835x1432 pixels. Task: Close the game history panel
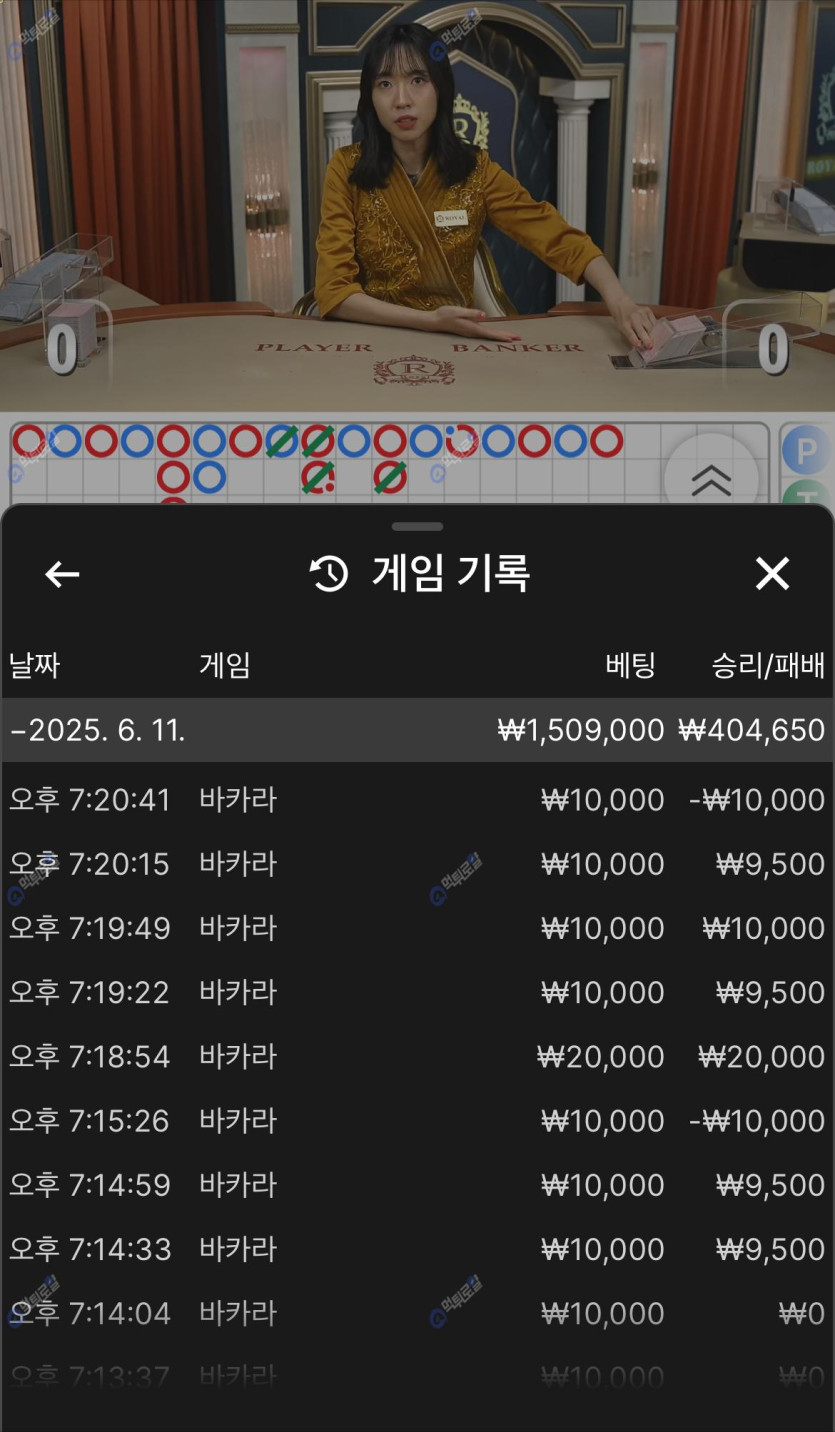point(772,574)
